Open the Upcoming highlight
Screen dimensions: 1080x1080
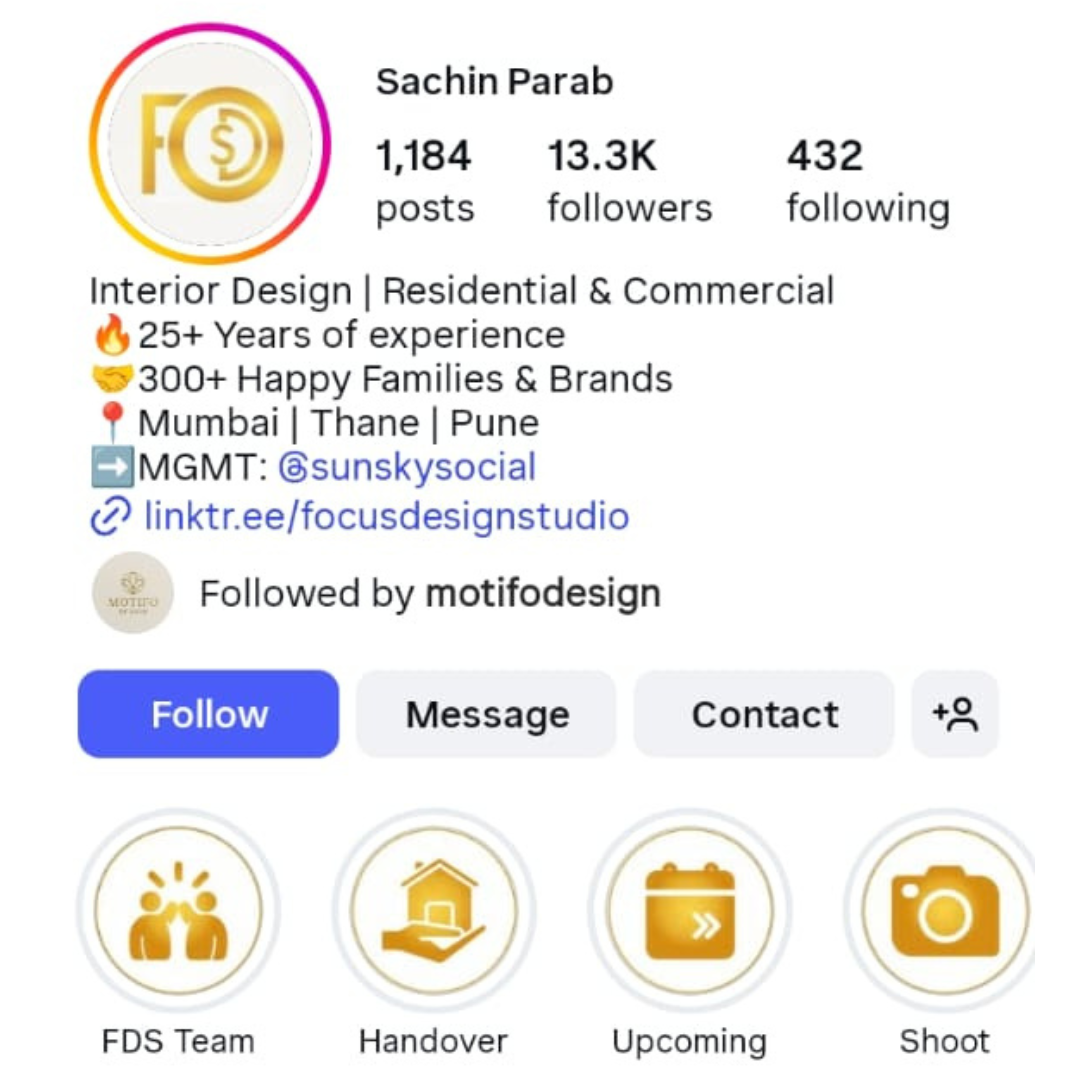689,911
